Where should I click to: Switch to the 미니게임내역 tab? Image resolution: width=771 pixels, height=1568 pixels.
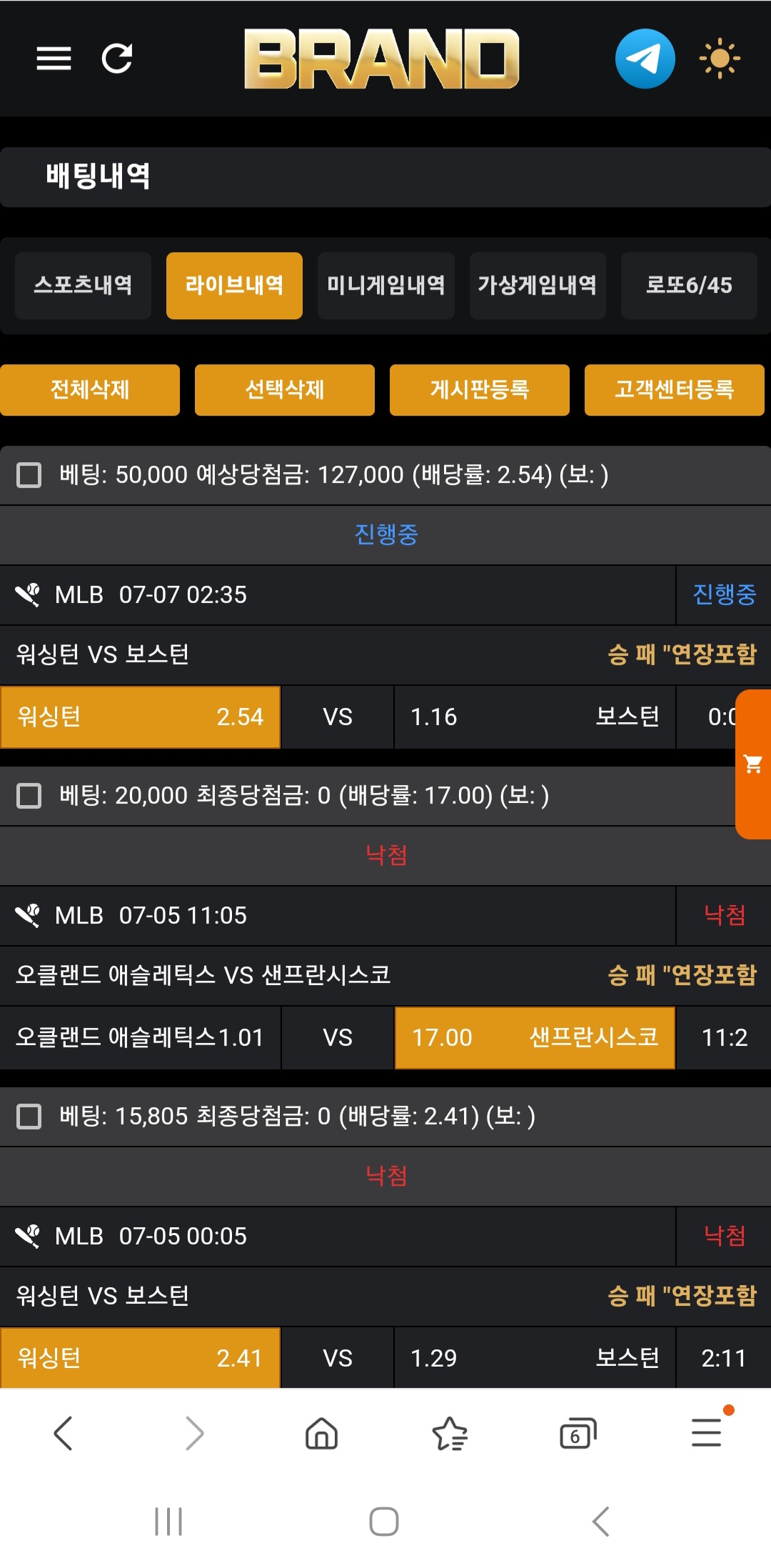tap(385, 285)
